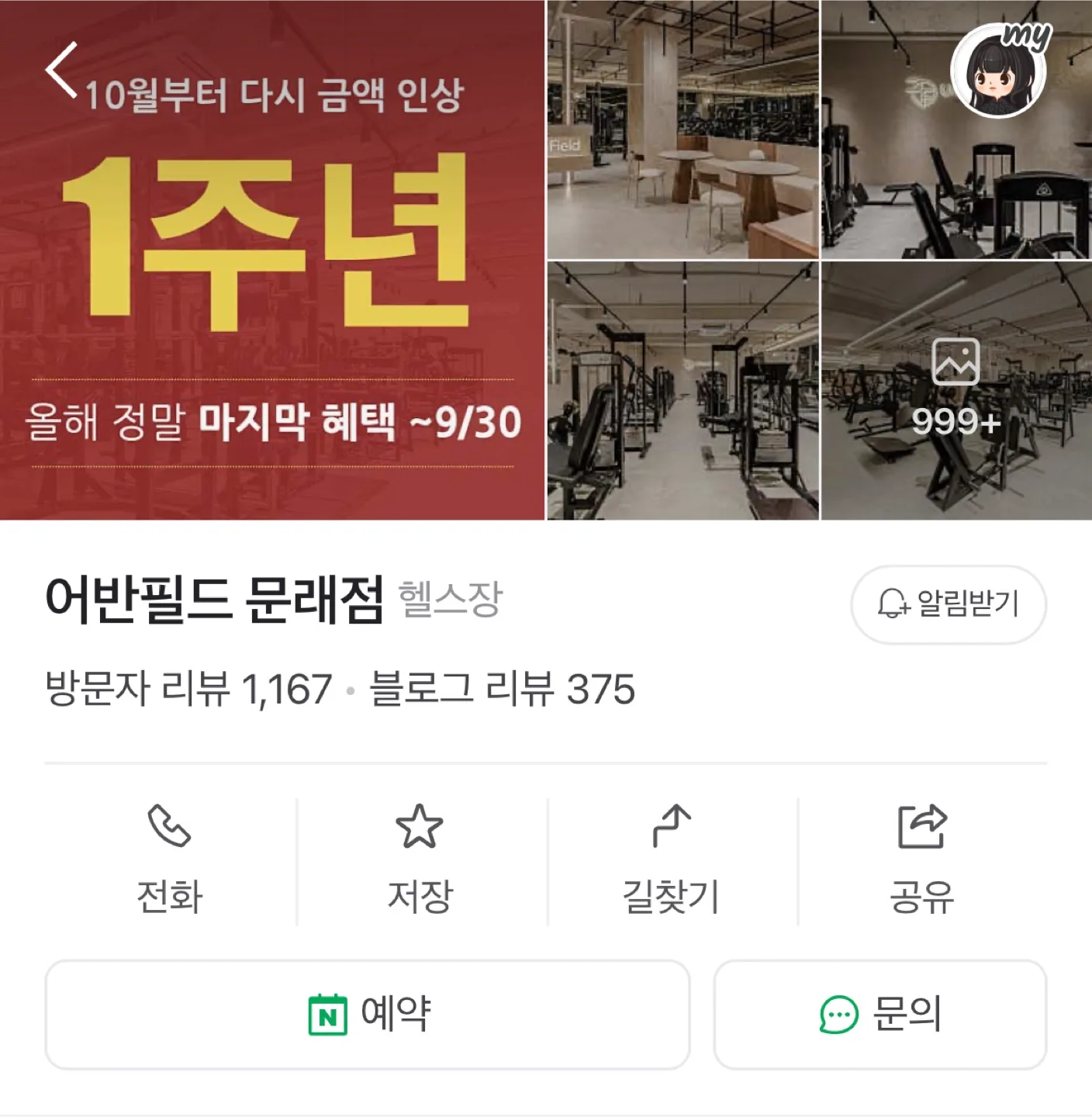Open 방문자 리뷰 1,167

[188, 689]
